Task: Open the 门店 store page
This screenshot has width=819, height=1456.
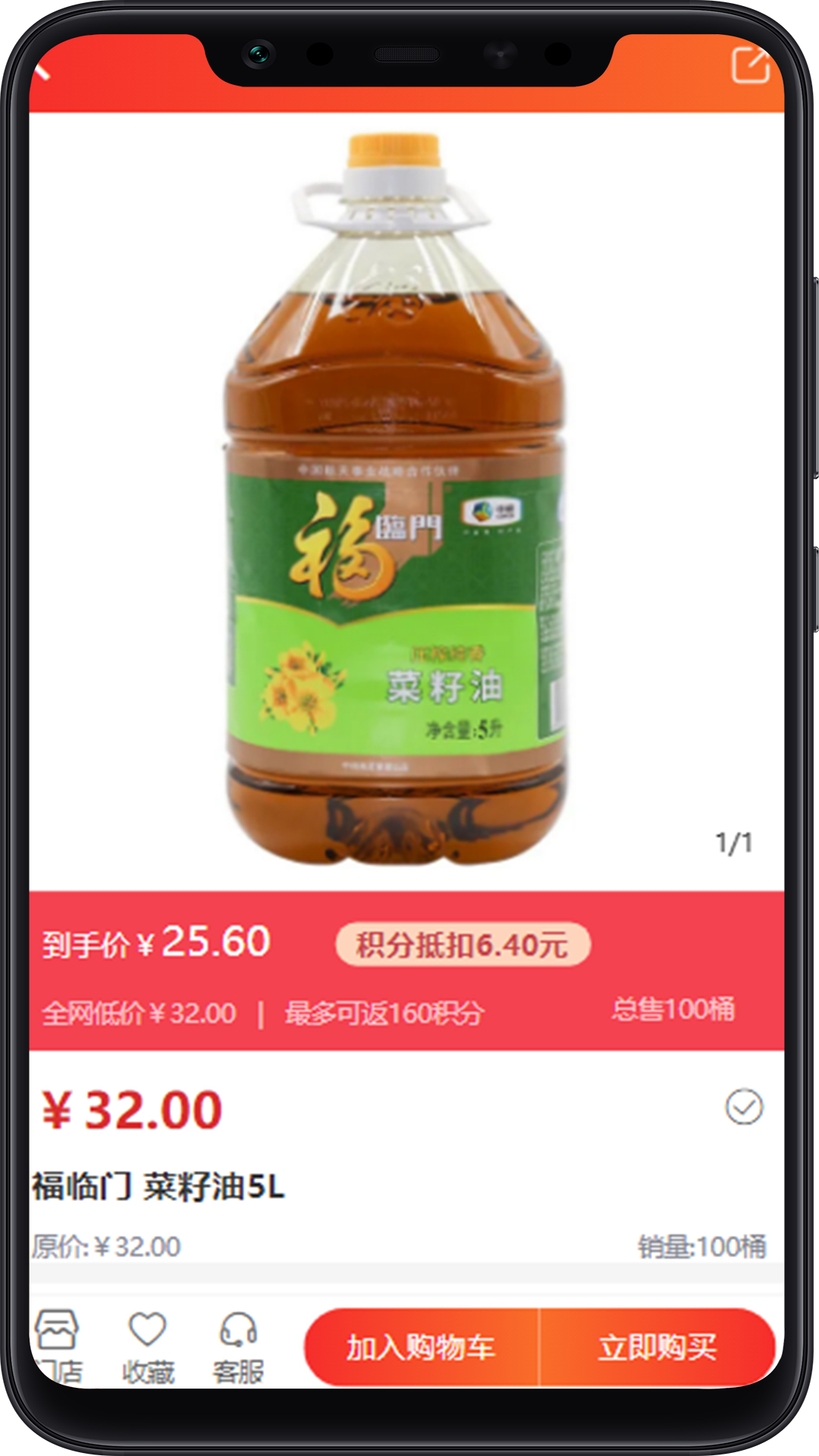Action: (58, 1347)
